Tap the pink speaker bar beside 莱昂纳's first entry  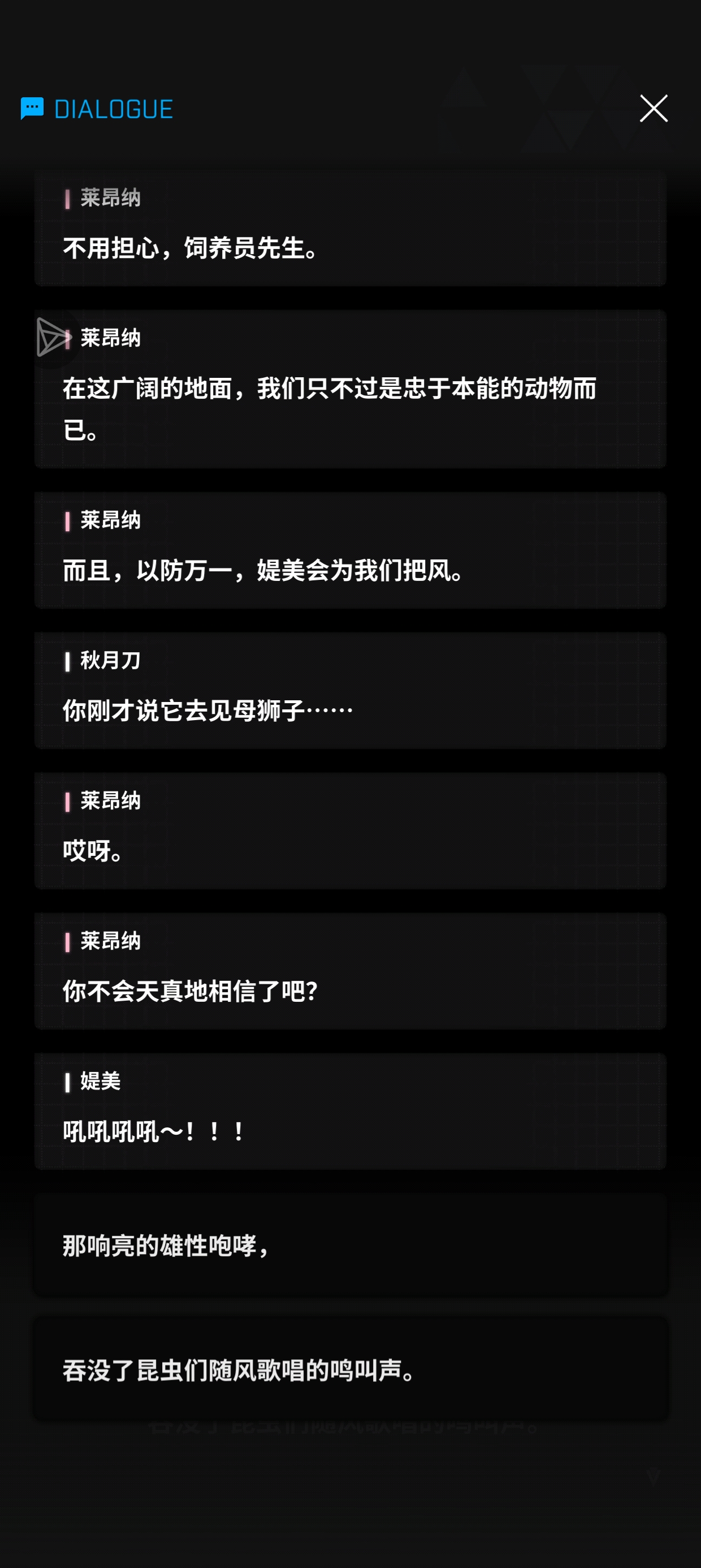[67, 197]
